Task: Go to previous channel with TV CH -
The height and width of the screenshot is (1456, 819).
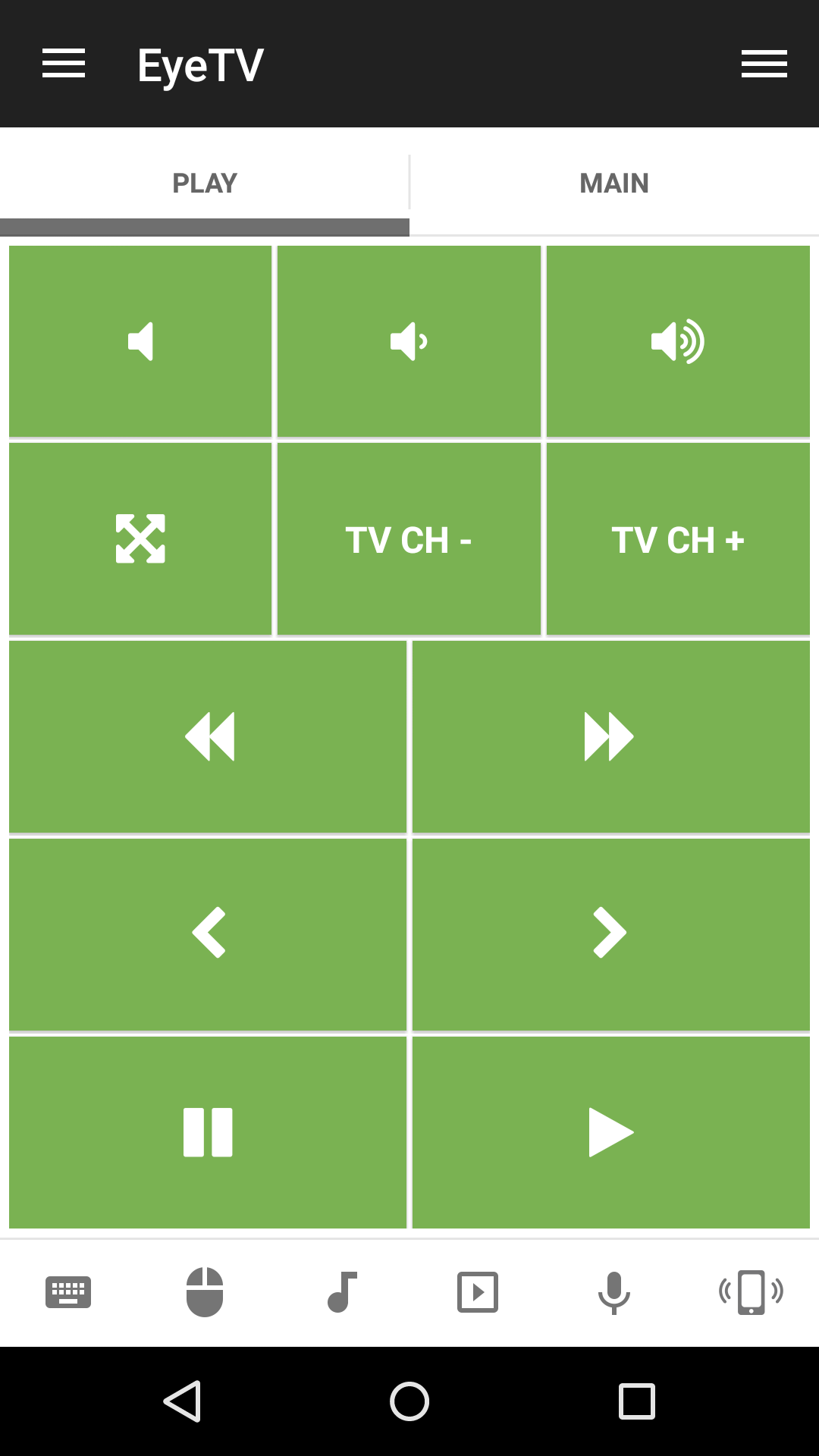Action: point(409,539)
